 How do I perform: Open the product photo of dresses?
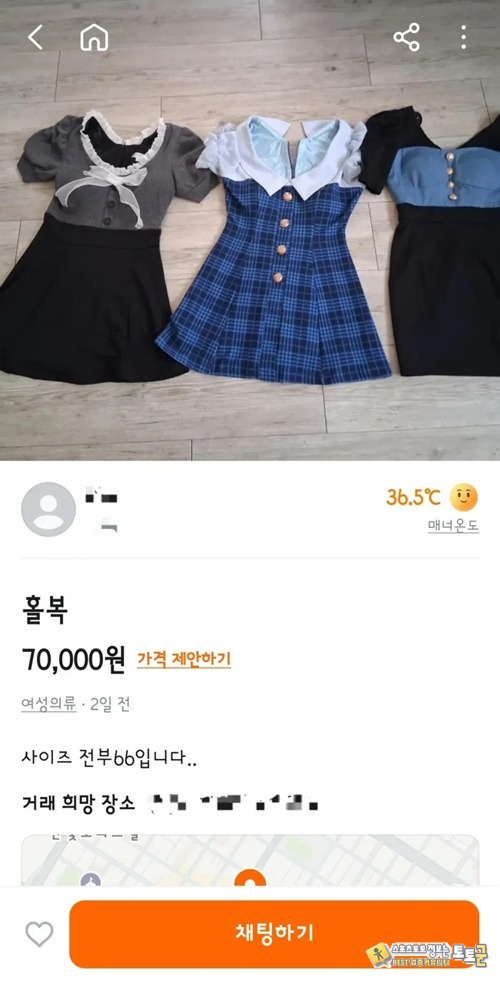[250, 230]
